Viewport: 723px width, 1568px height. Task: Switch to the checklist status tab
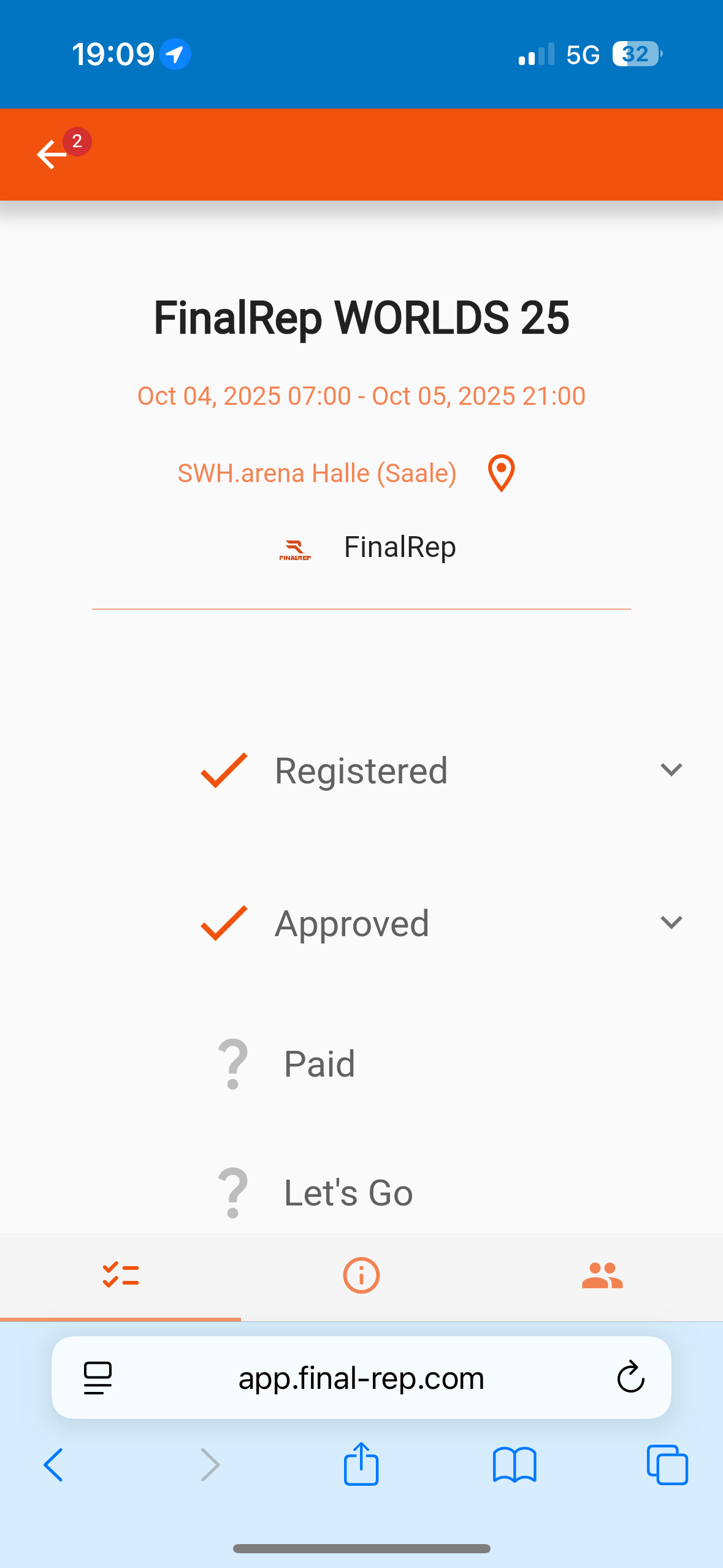(x=121, y=1276)
